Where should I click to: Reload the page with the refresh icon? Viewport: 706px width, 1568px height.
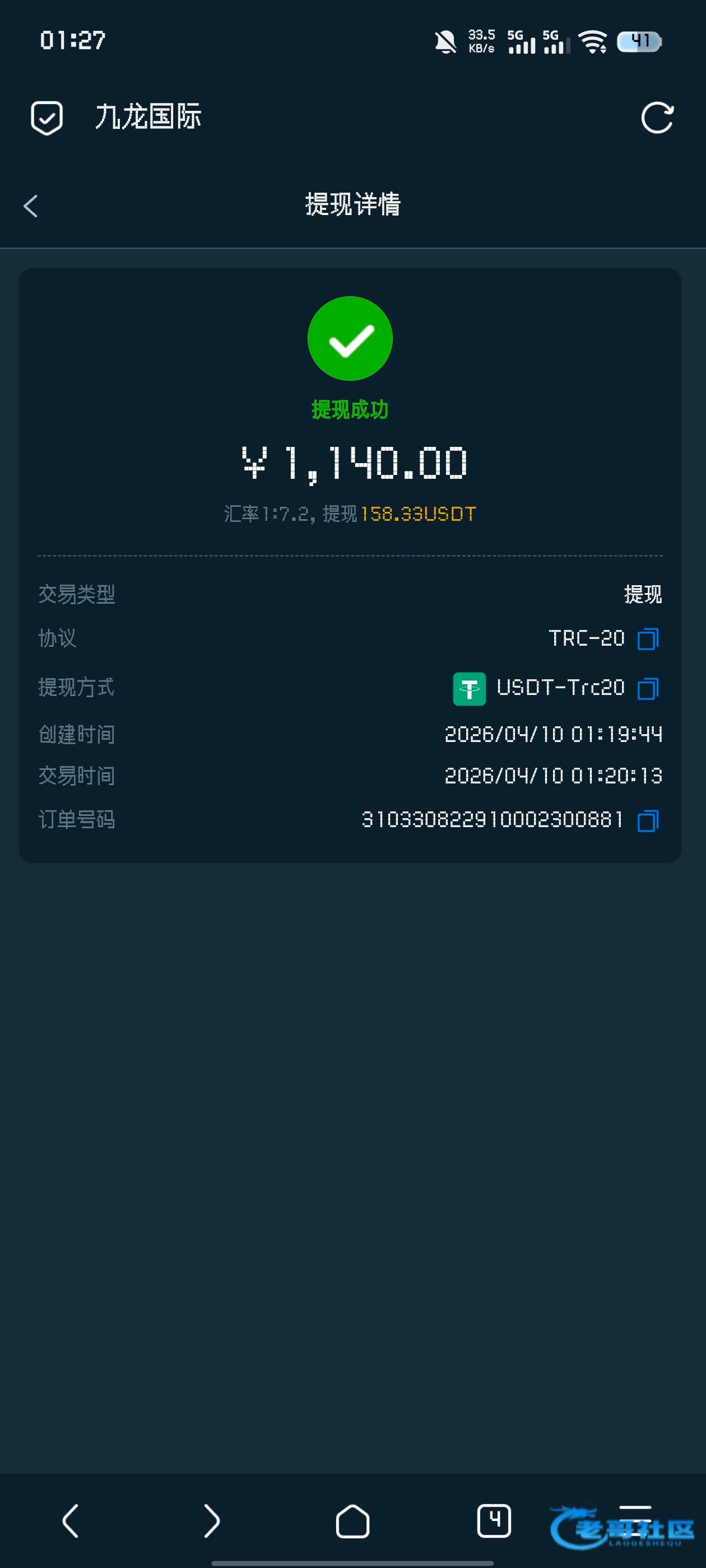pos(657,118)
